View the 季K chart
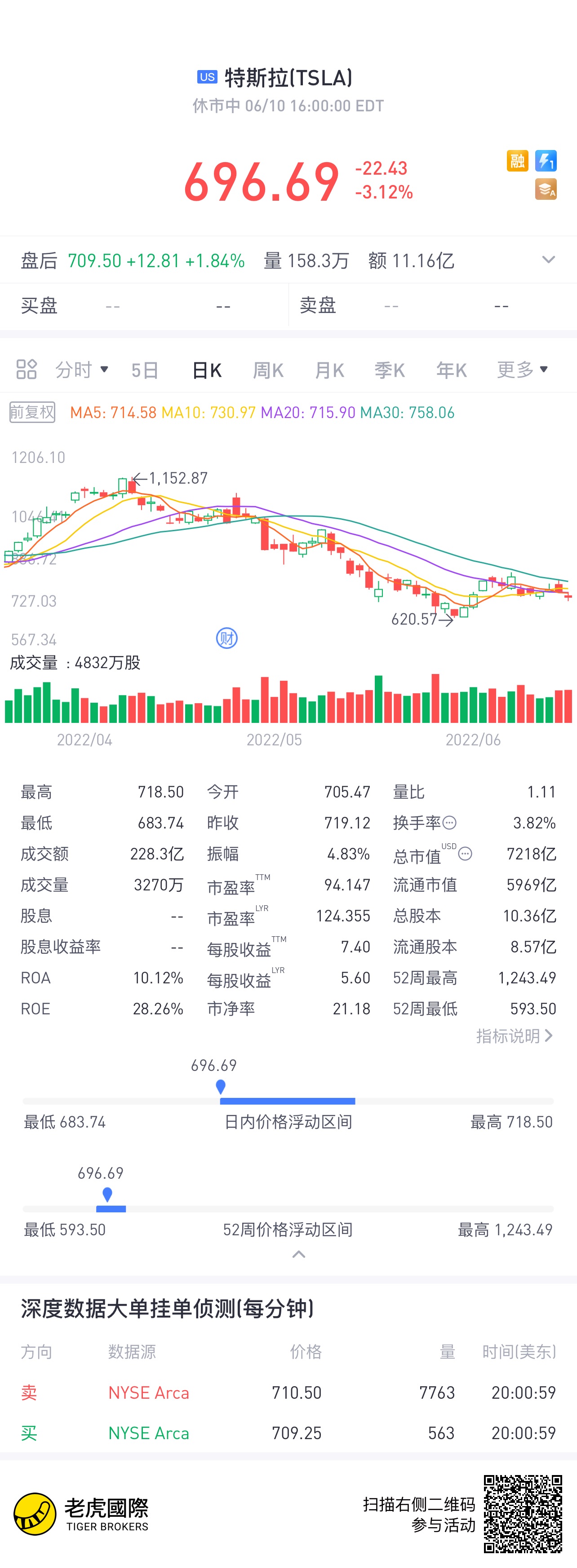Screen dimensions: 577x1568 [x=390, y=370]
